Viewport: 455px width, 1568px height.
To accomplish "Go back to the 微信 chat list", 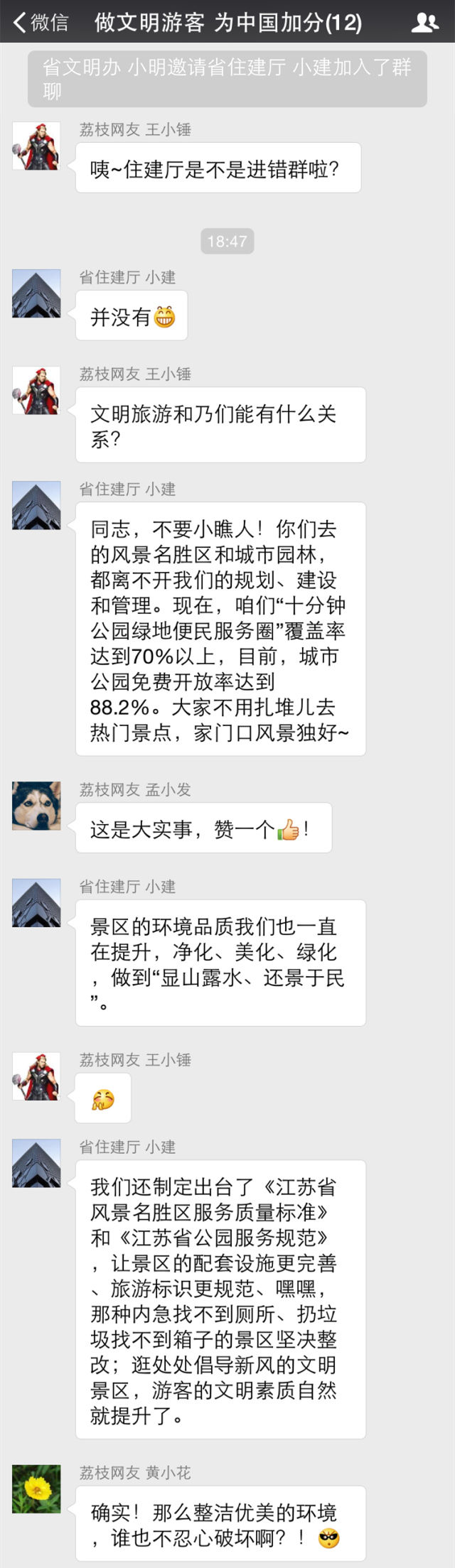I will point(40,22).
